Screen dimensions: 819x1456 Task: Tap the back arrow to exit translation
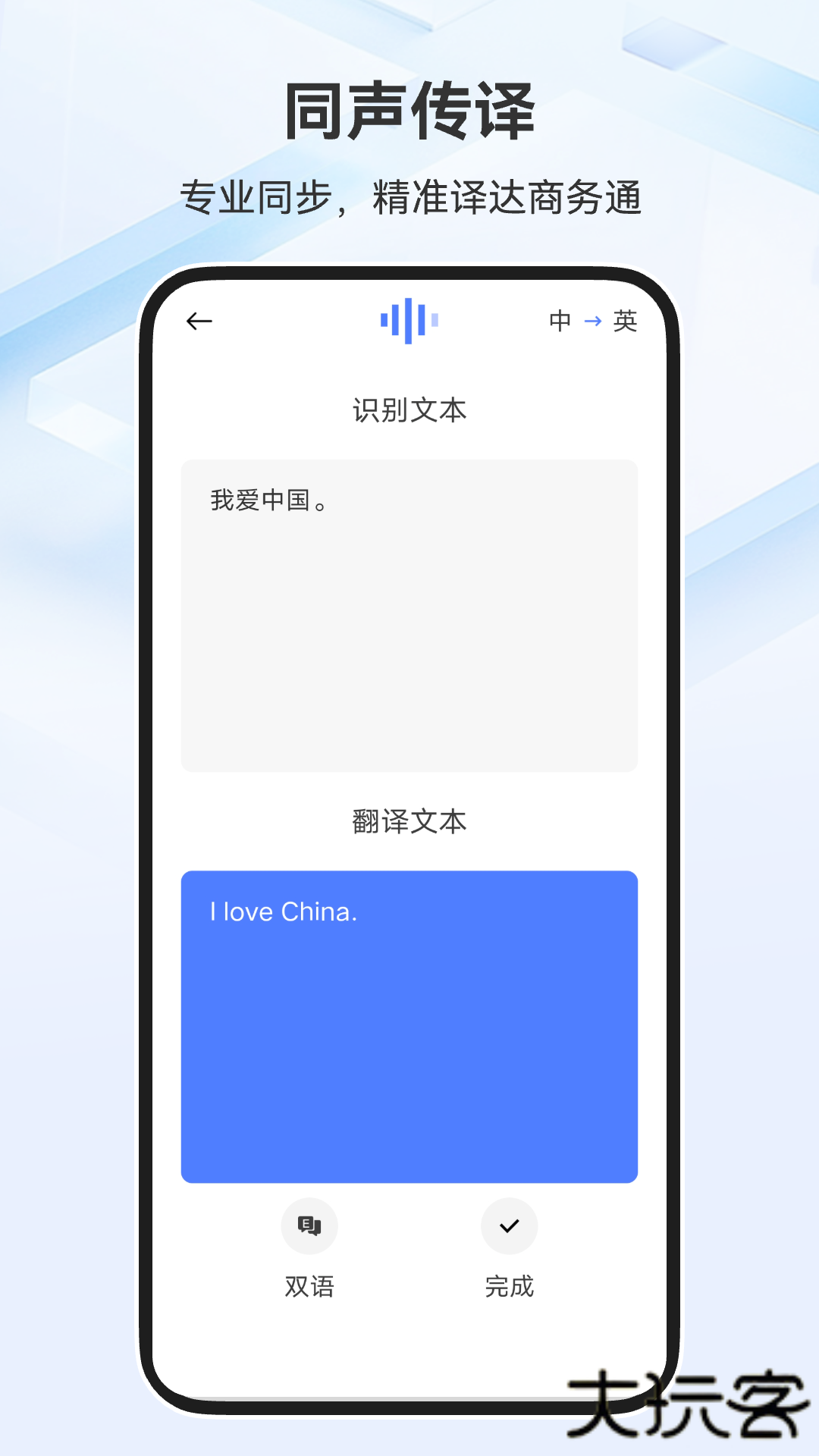(x=199, y=321)
